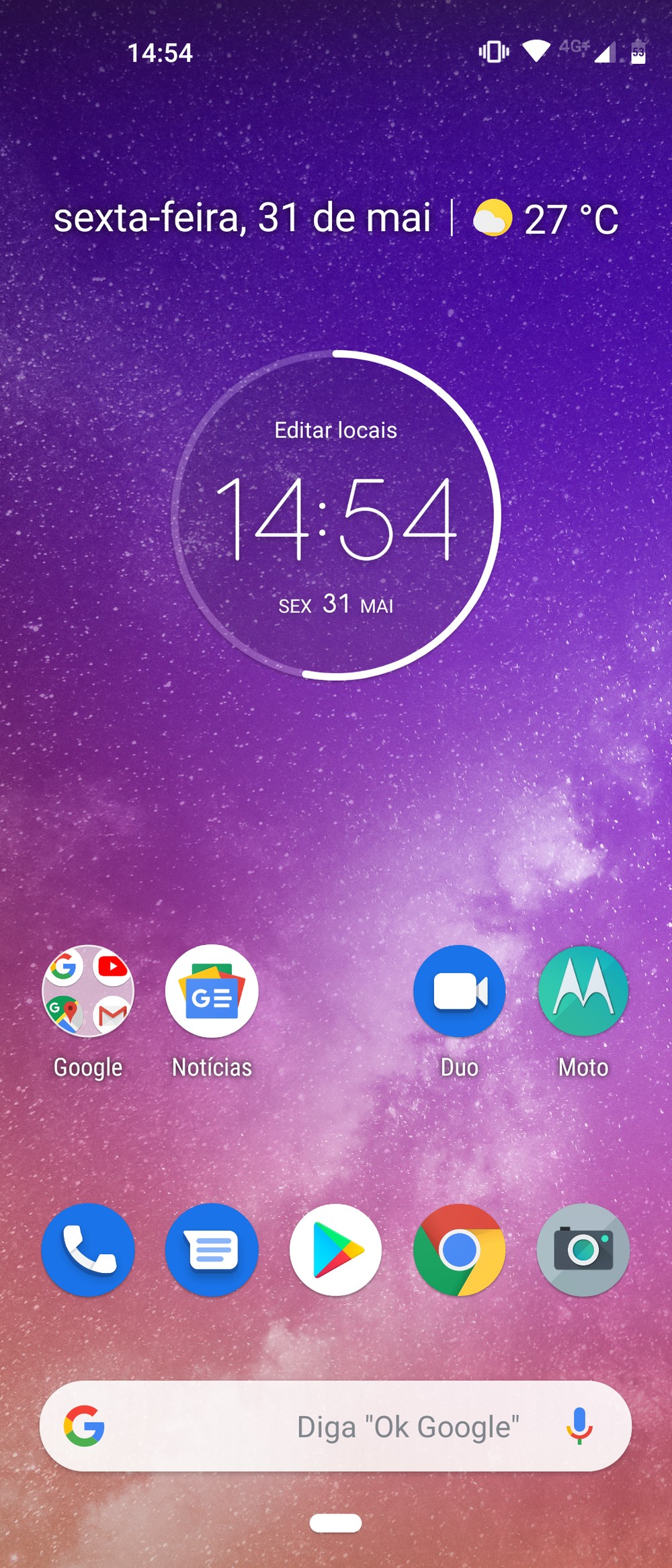Open the Google apps folder
This screenshot has height=1568, width=672.
point(88,991)
